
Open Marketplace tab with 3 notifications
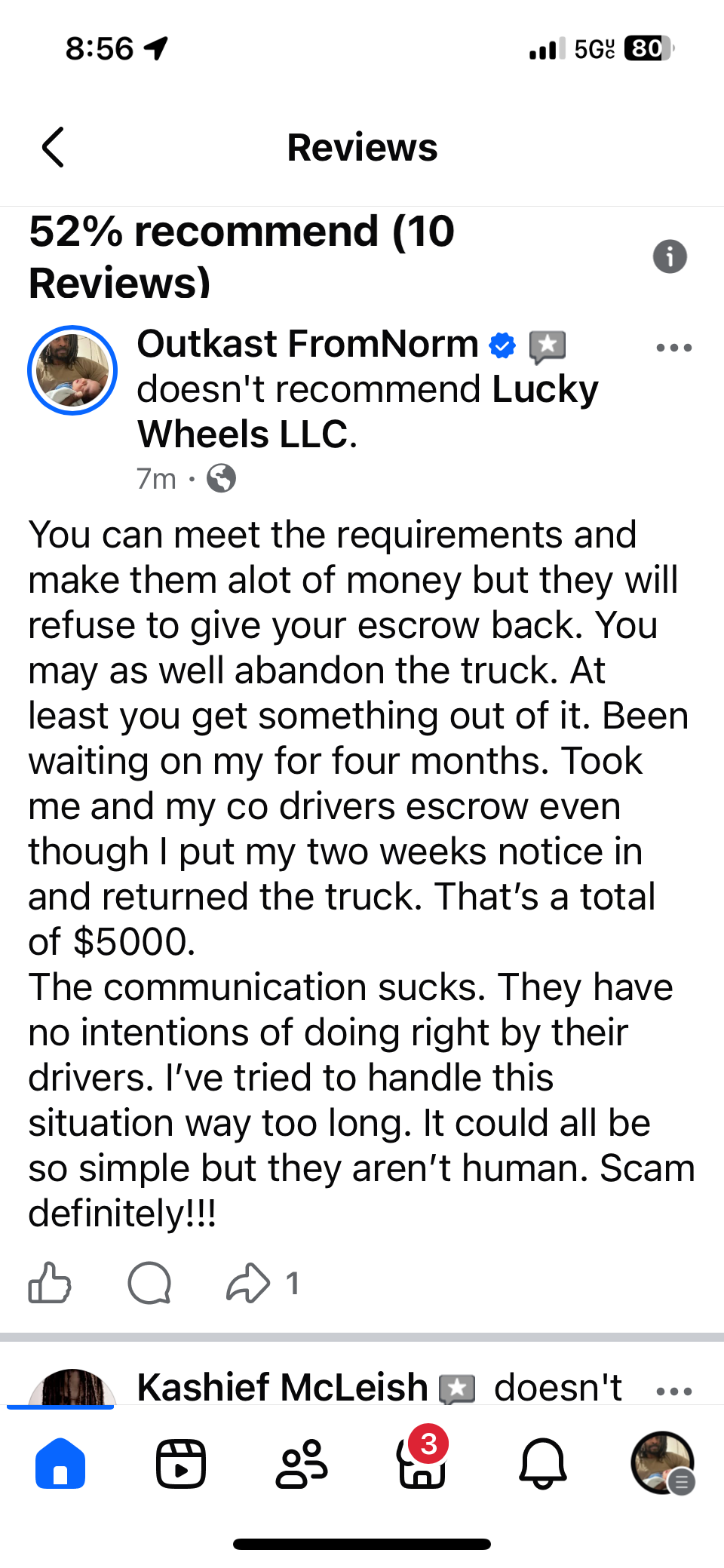click(x=422, y=1464)
